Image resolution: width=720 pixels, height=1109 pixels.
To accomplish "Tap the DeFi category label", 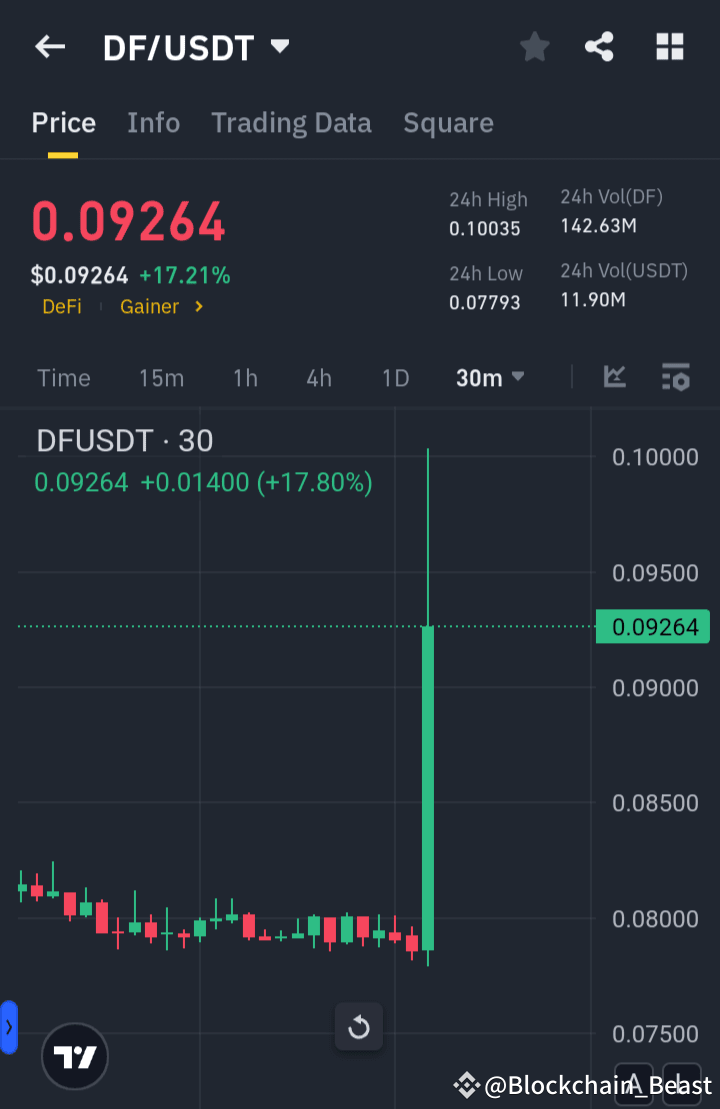I will pyautogui.click(x=62, y=306).
